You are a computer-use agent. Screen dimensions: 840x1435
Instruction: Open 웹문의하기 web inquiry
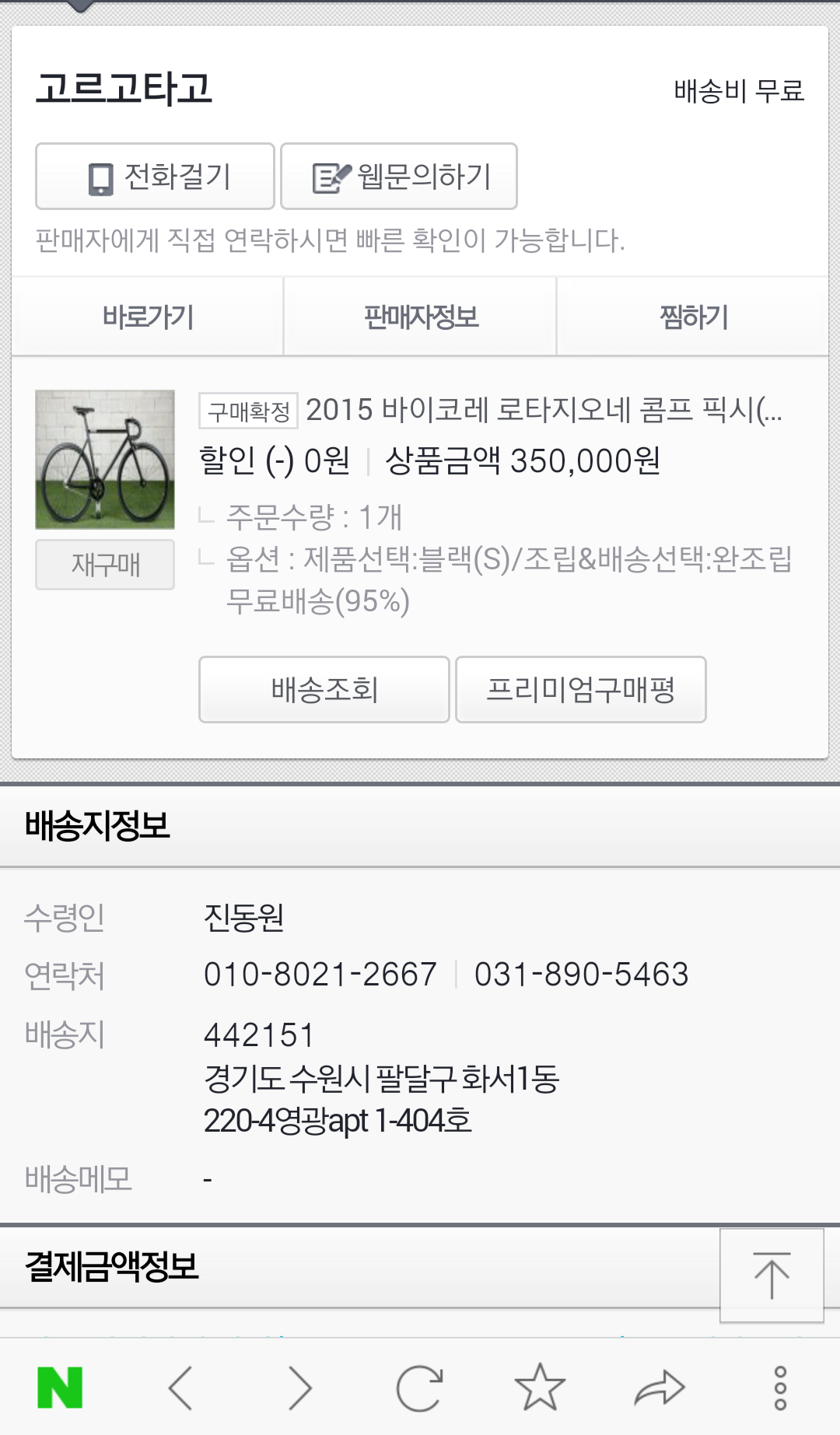pos(398,177)
